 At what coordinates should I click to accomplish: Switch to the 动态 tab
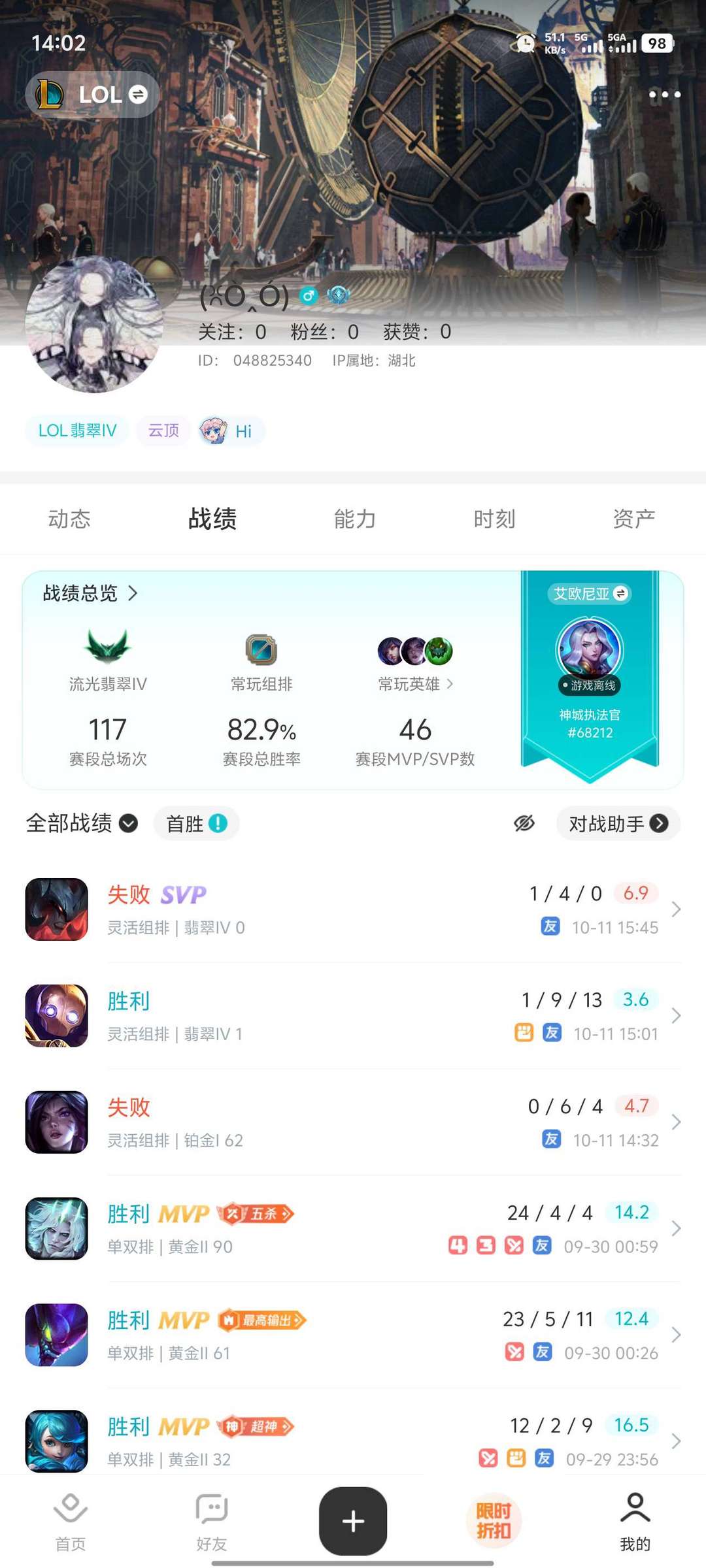coord(69,519)
